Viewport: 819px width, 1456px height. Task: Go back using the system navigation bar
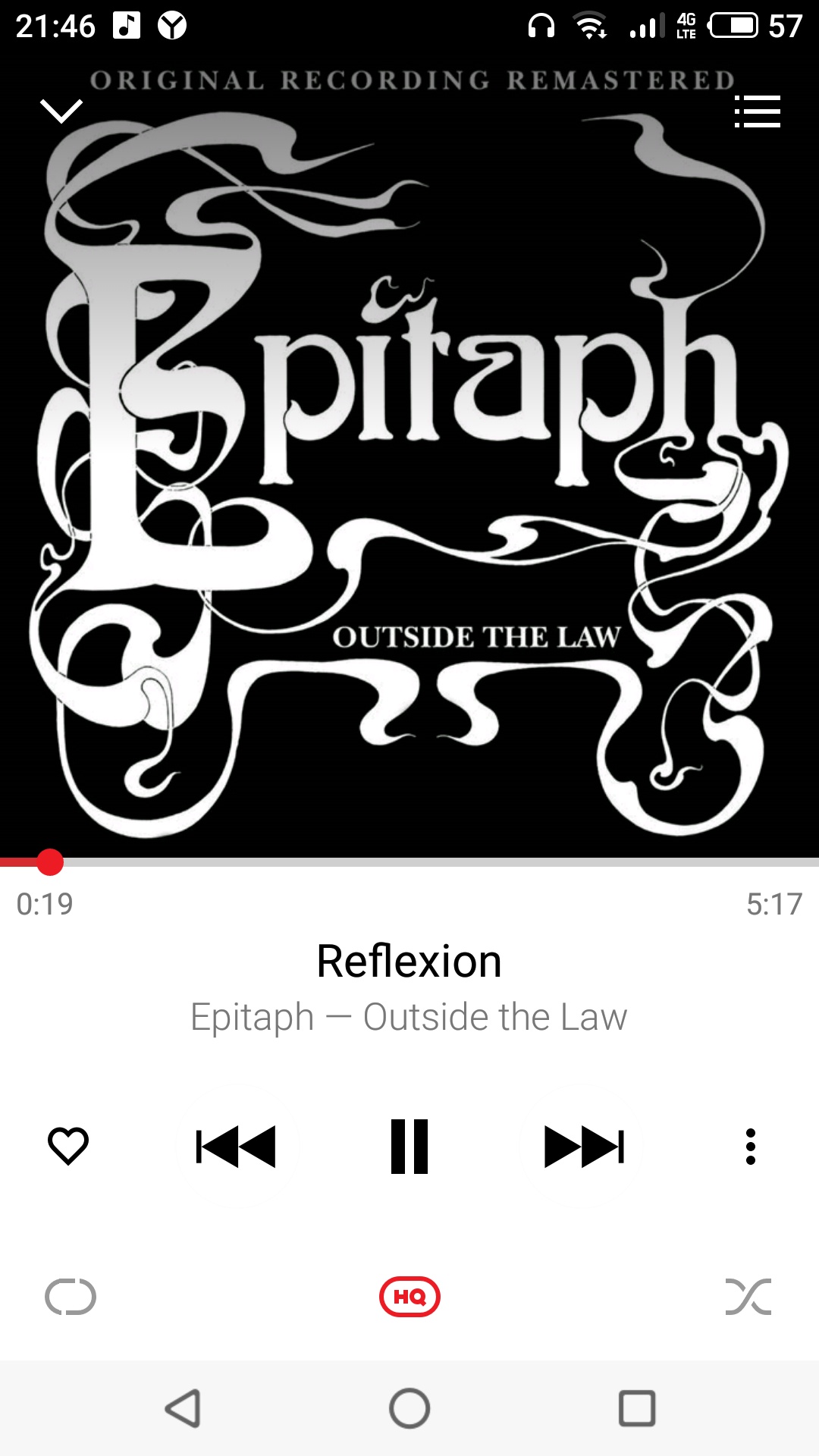pos(183,1409)
